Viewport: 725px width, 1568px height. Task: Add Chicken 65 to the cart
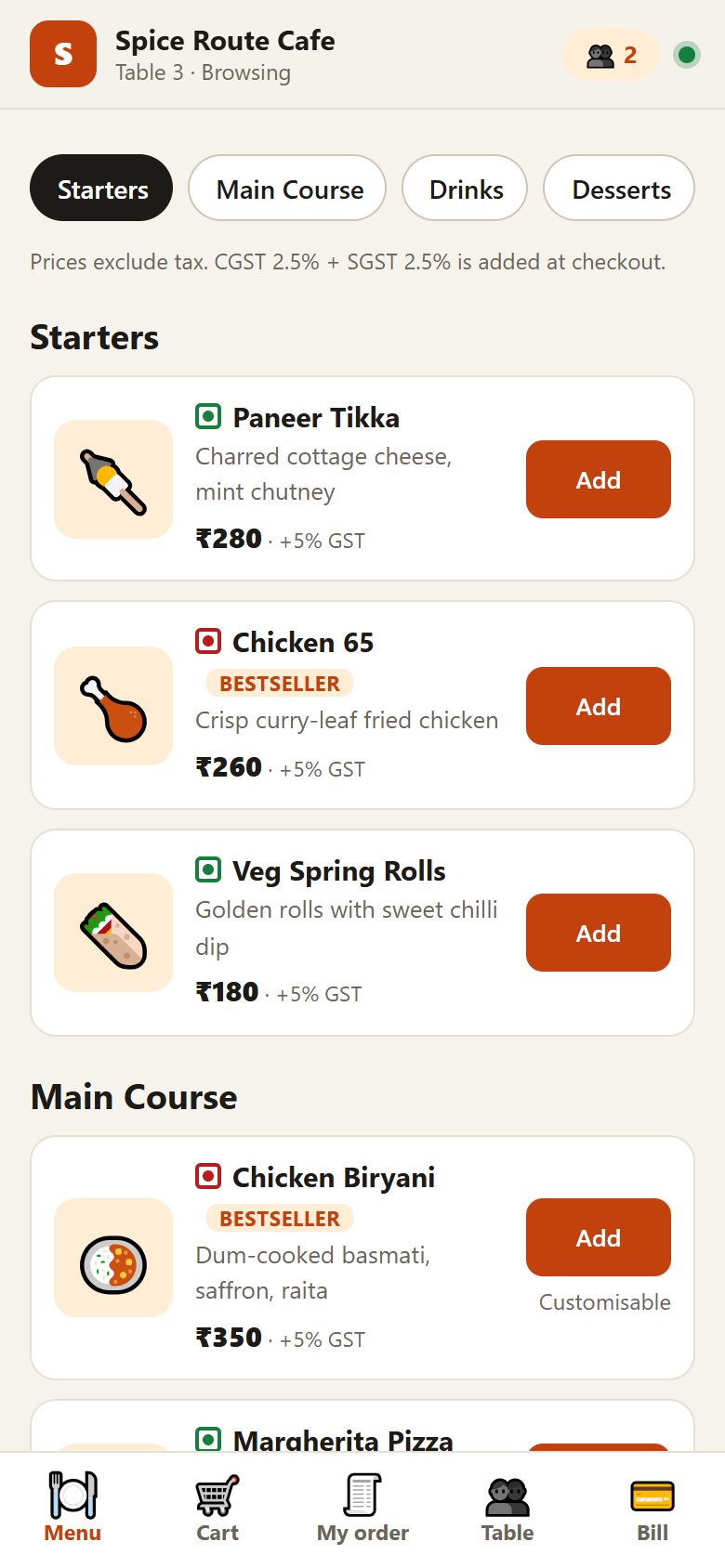(x=599, y=706)
